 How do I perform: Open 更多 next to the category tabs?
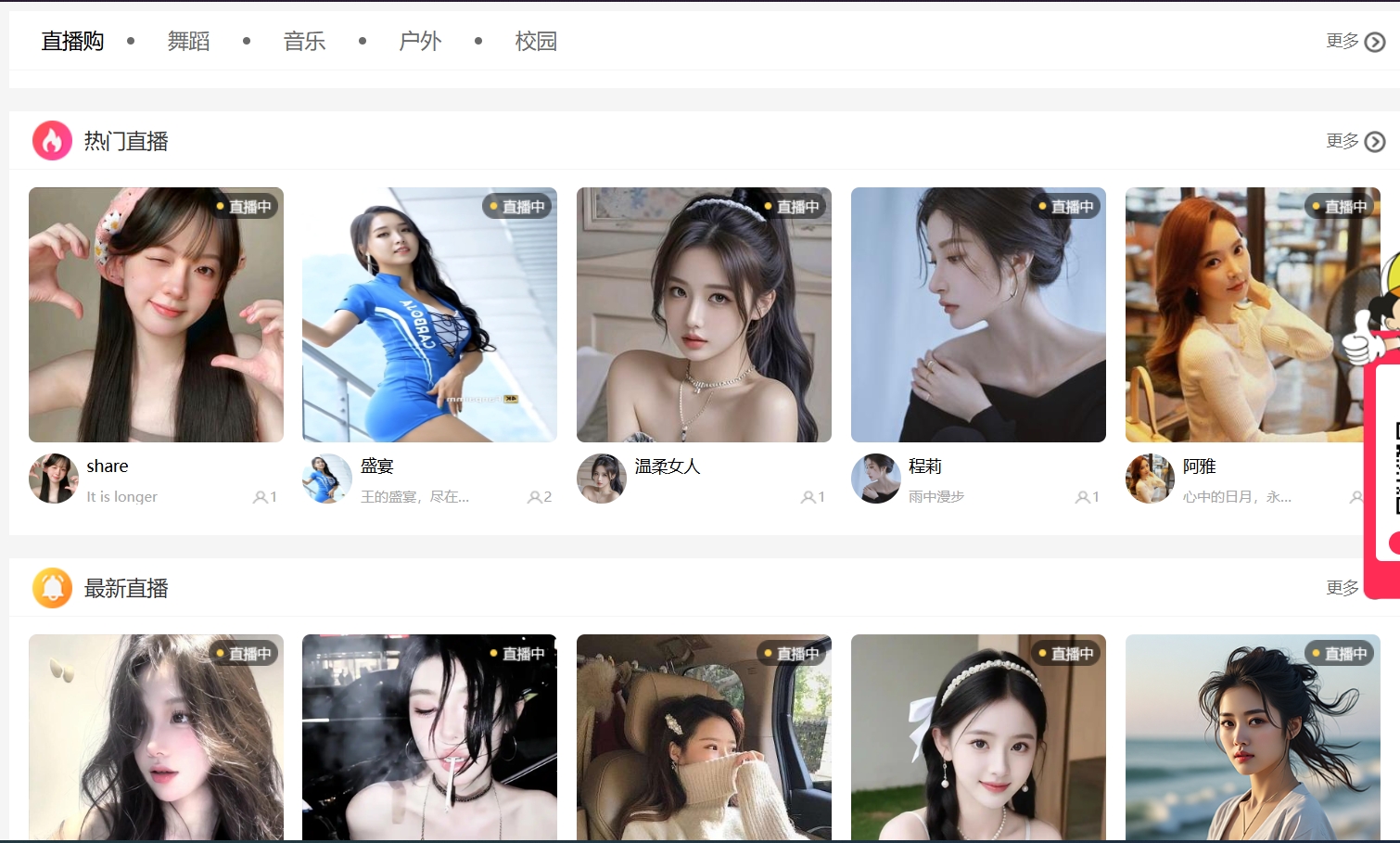(x=1355, y=41)
